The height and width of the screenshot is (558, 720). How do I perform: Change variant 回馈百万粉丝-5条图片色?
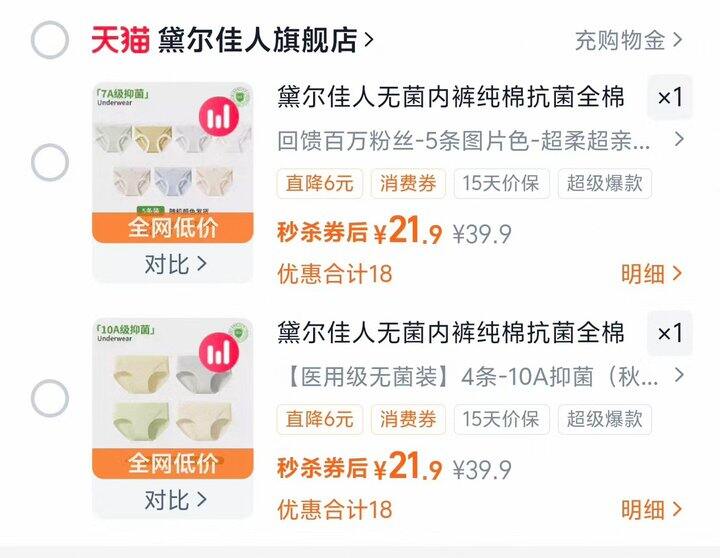click(480, 139)
